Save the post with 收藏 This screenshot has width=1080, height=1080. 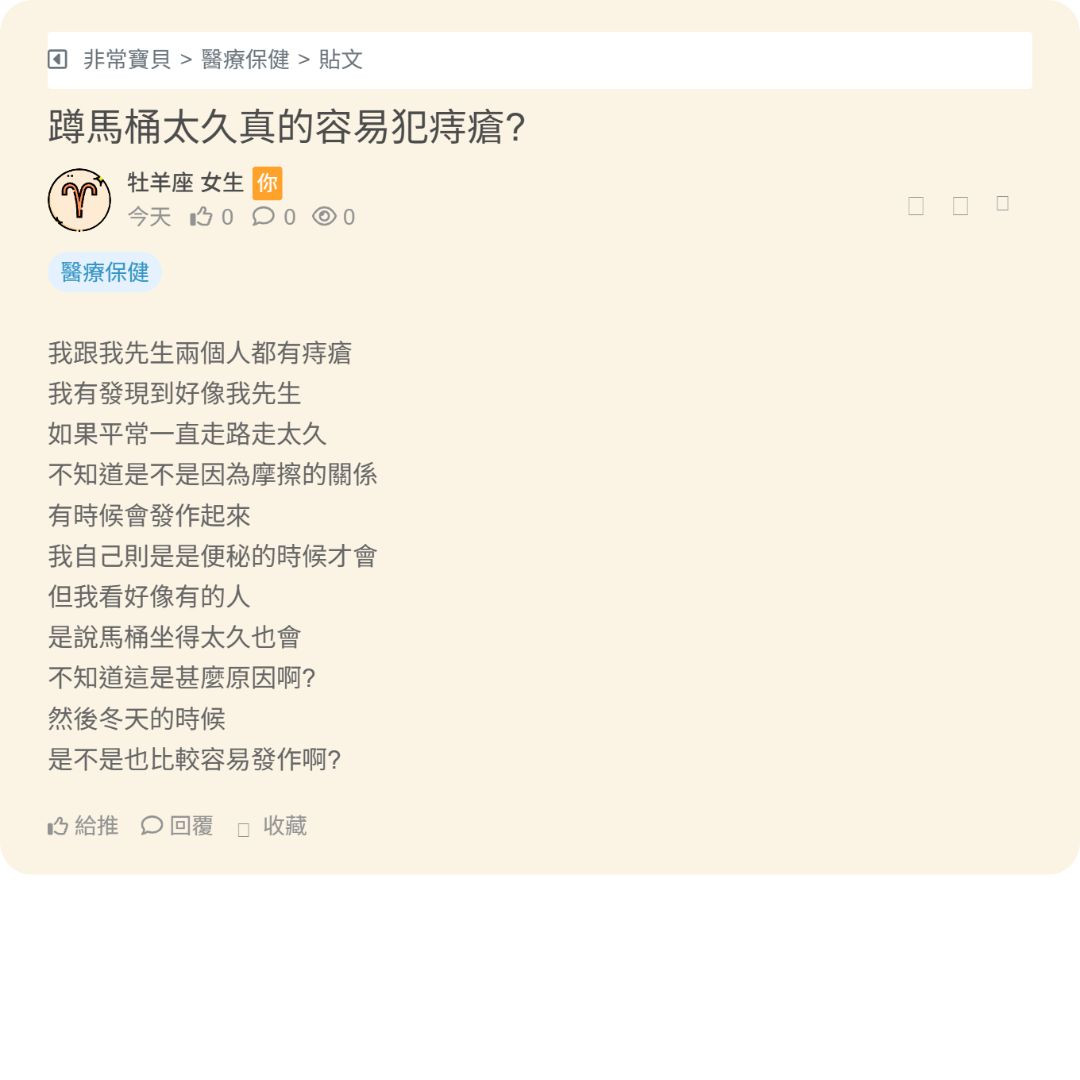pos(273,826)
